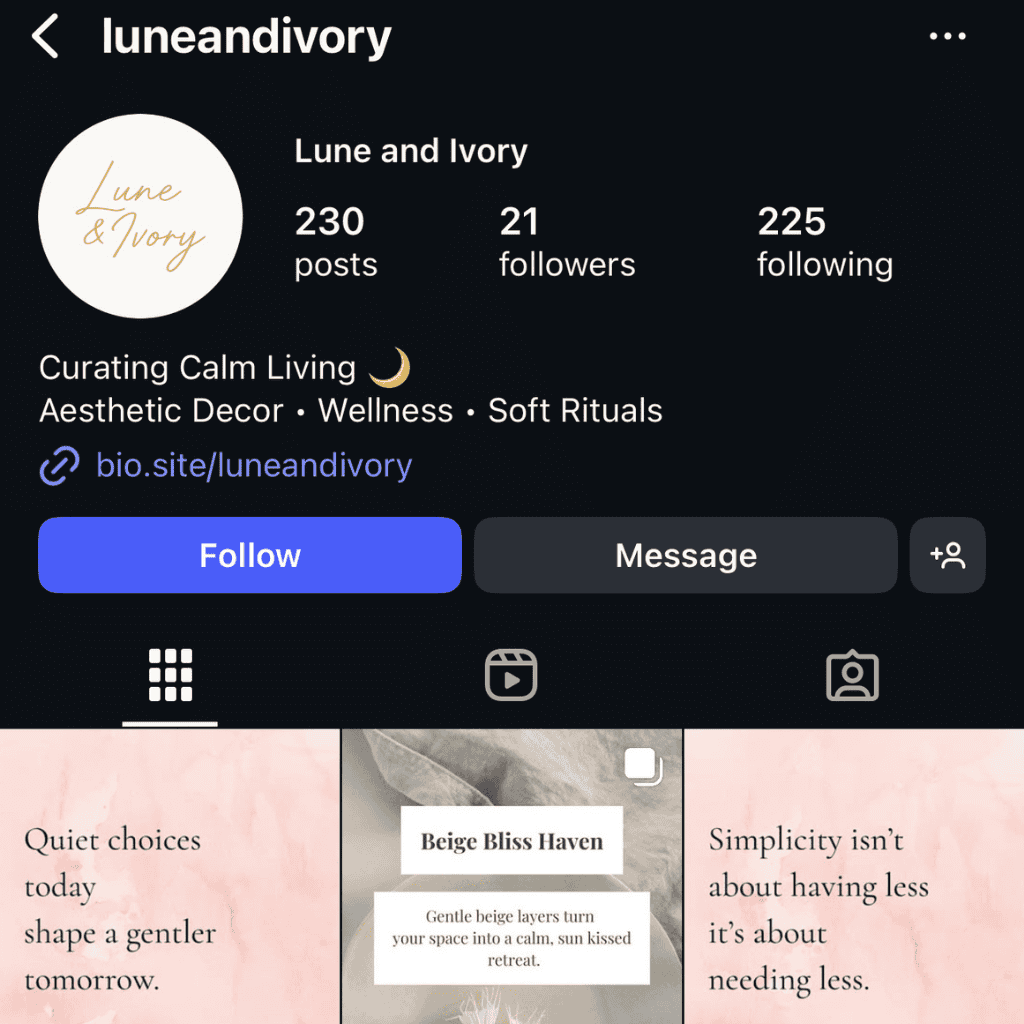Follow the Lune and Ivory account
Viewport: 1024px width, 1024px height.
coord(249,555)
